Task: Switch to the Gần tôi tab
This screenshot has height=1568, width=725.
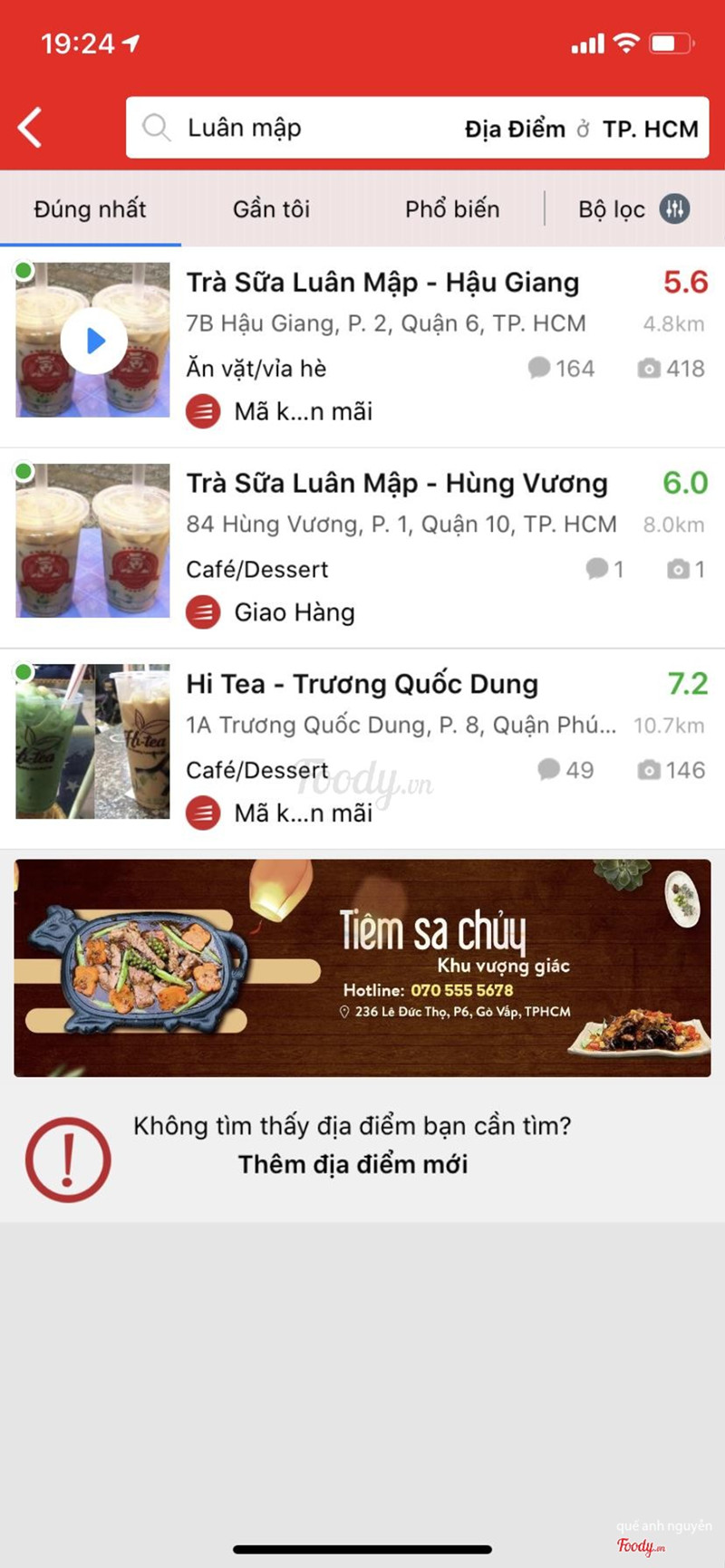Action: tap(271, 209)
